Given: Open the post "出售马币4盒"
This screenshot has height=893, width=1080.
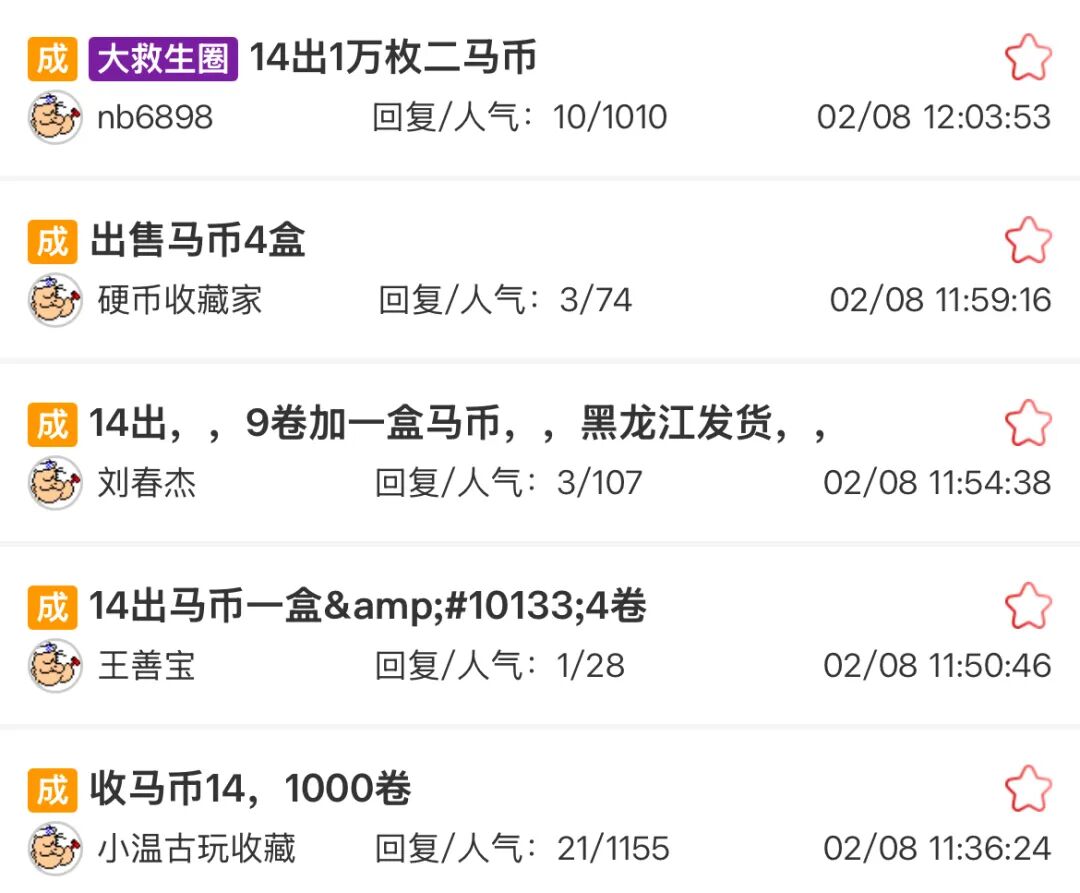Looking at the screenshot, I should [x=198, y=241].
